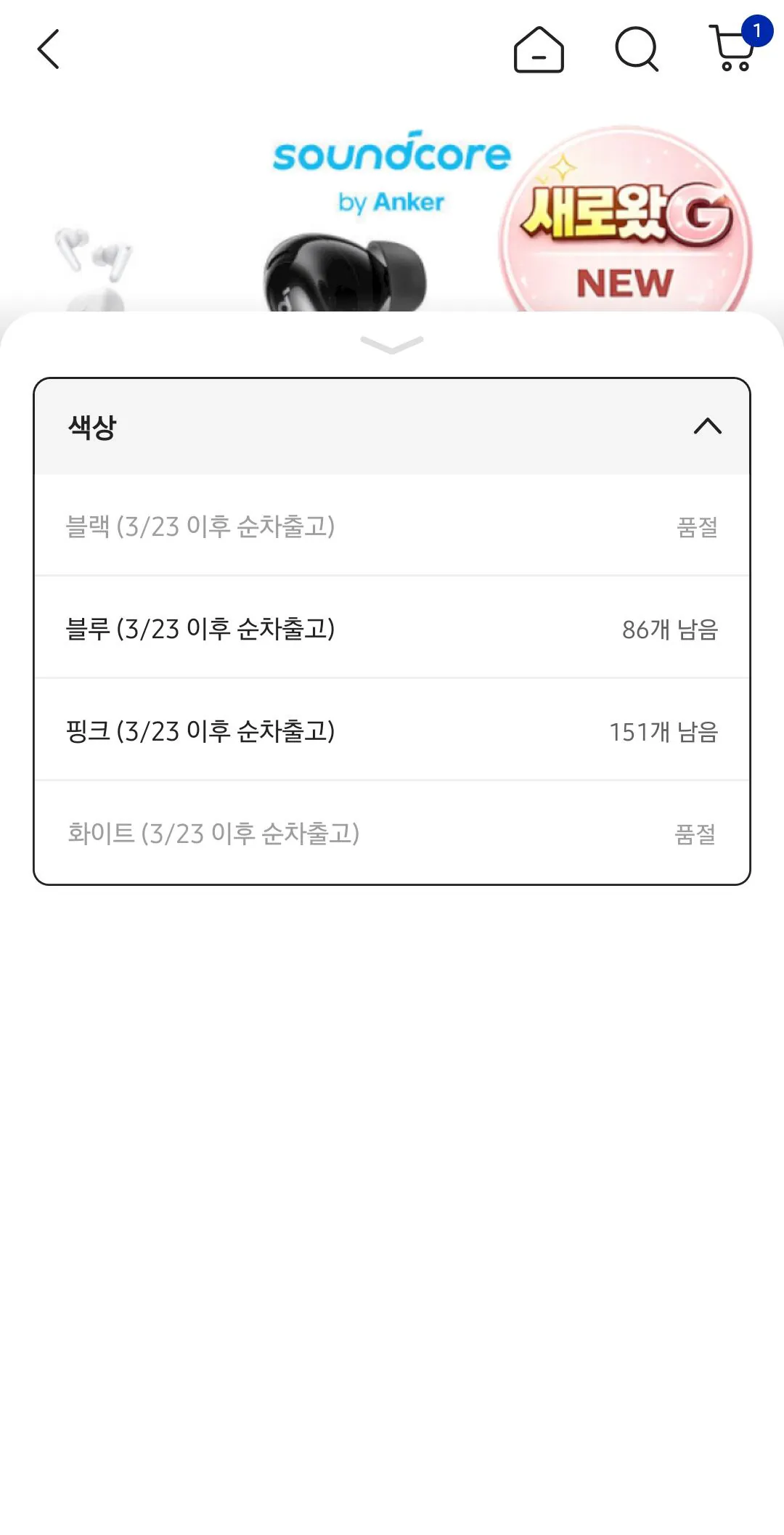Choose the 핑크 color option
This screenshot has height=1535, width=784.
[x=392, y=730]
